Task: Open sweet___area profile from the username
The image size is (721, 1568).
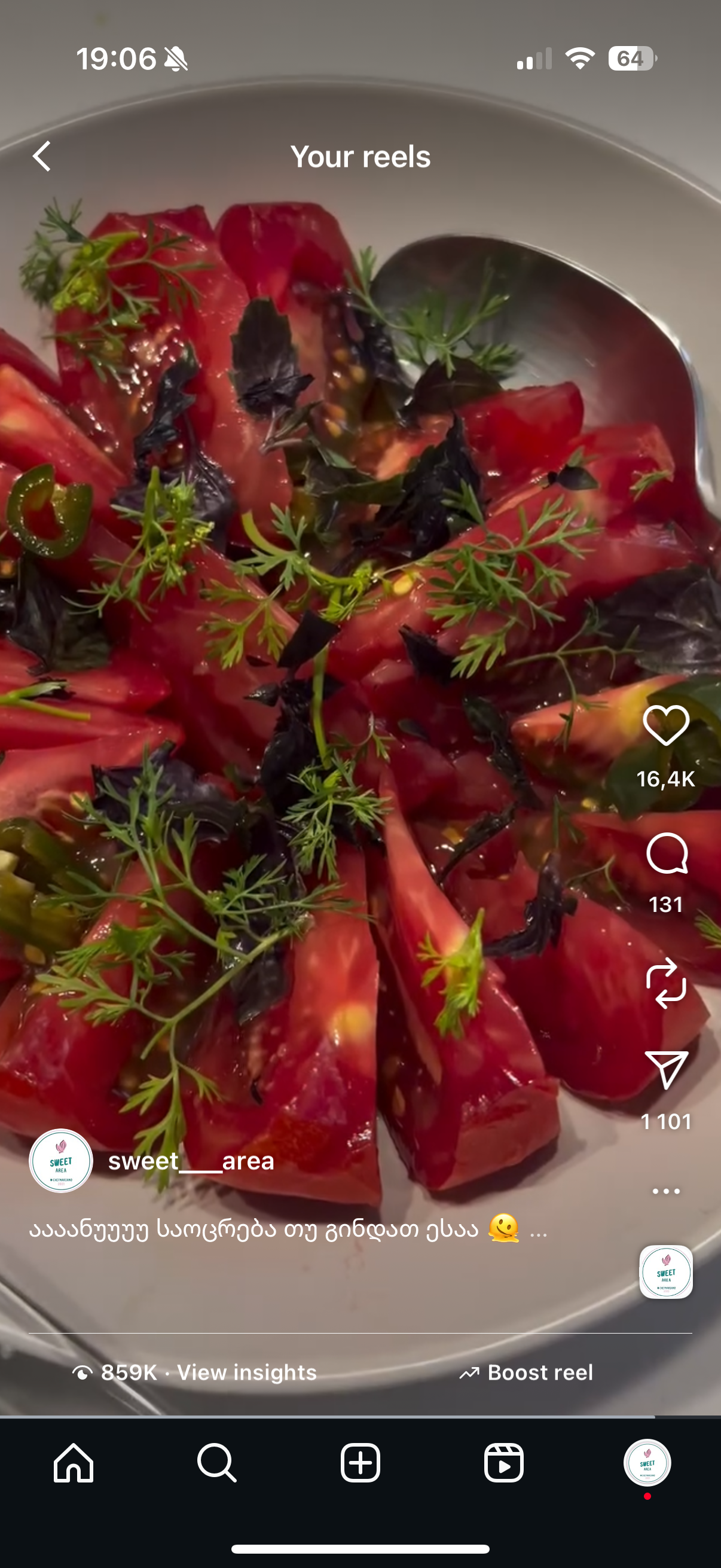Action: pos(191,1161)
